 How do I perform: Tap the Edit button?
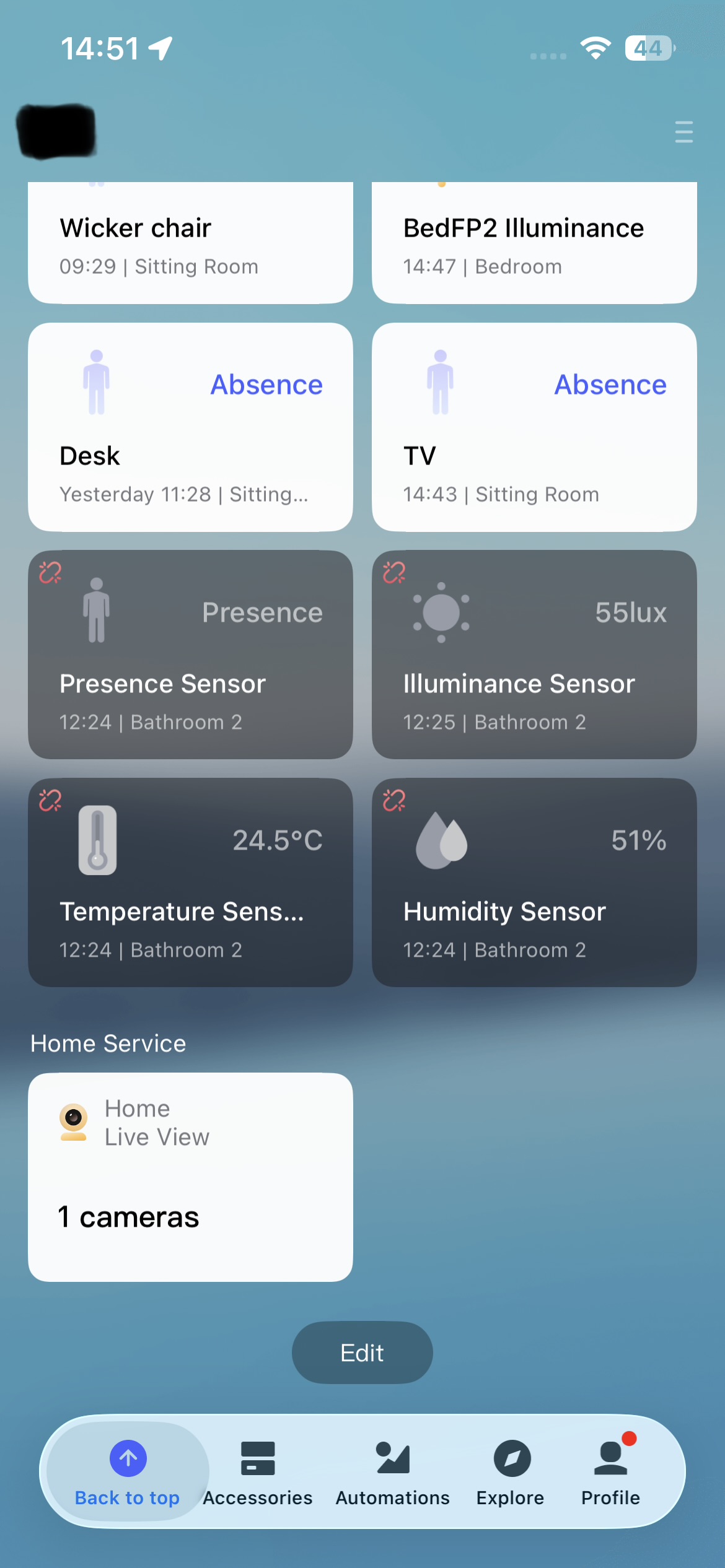[362, 1352]
